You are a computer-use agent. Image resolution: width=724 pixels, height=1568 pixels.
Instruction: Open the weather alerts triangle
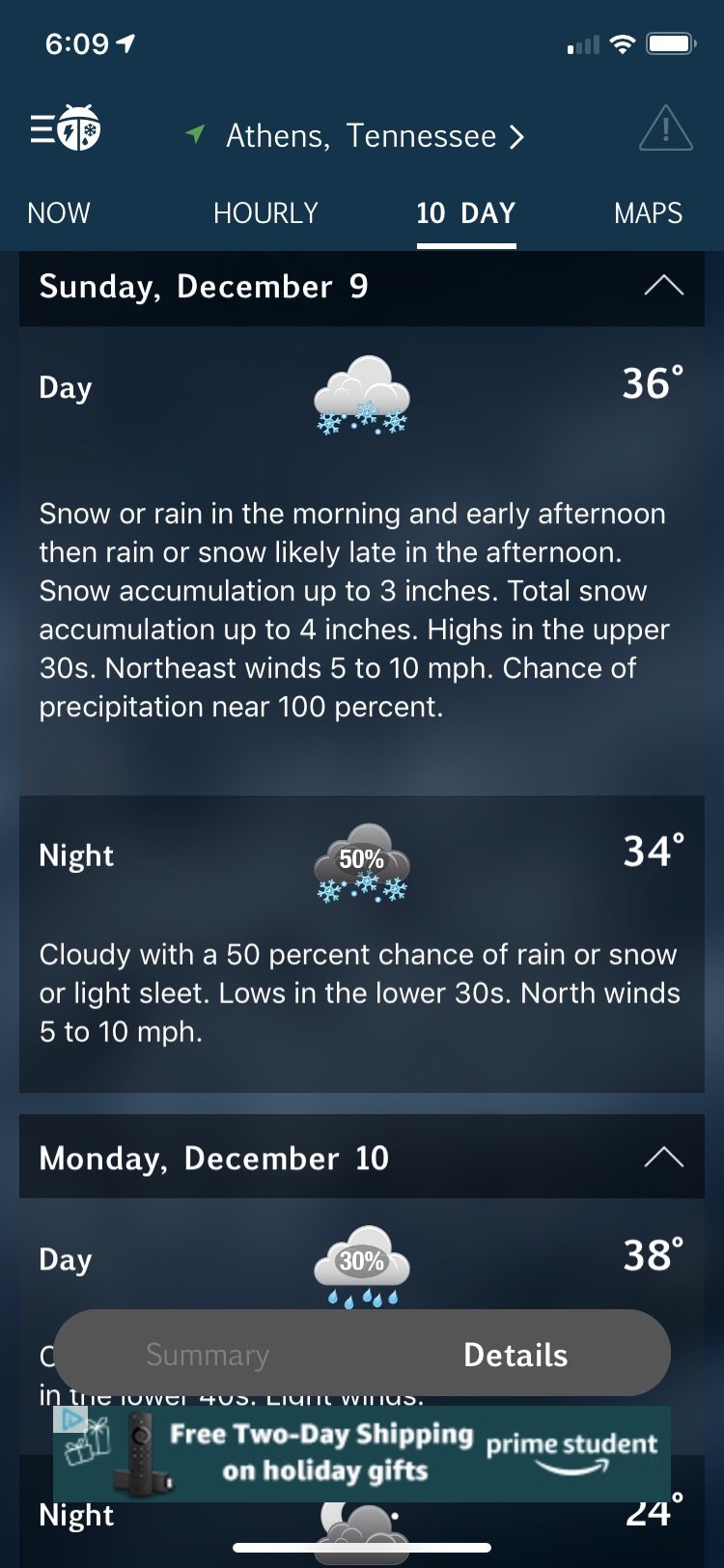coord(665,128)
